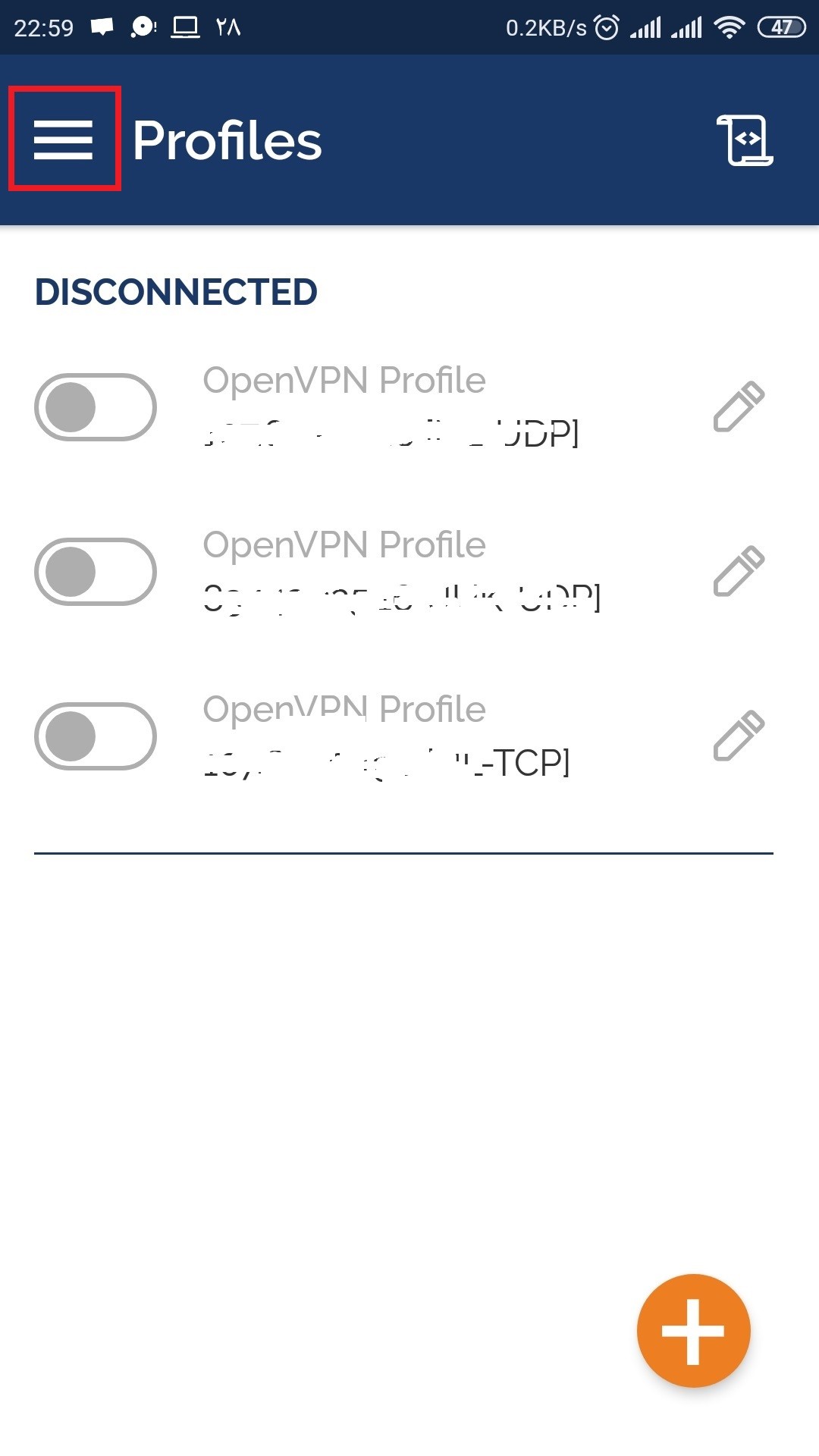Open the hamburger navigation menu
The image size is (819, 1456).
tap(64, 140)
